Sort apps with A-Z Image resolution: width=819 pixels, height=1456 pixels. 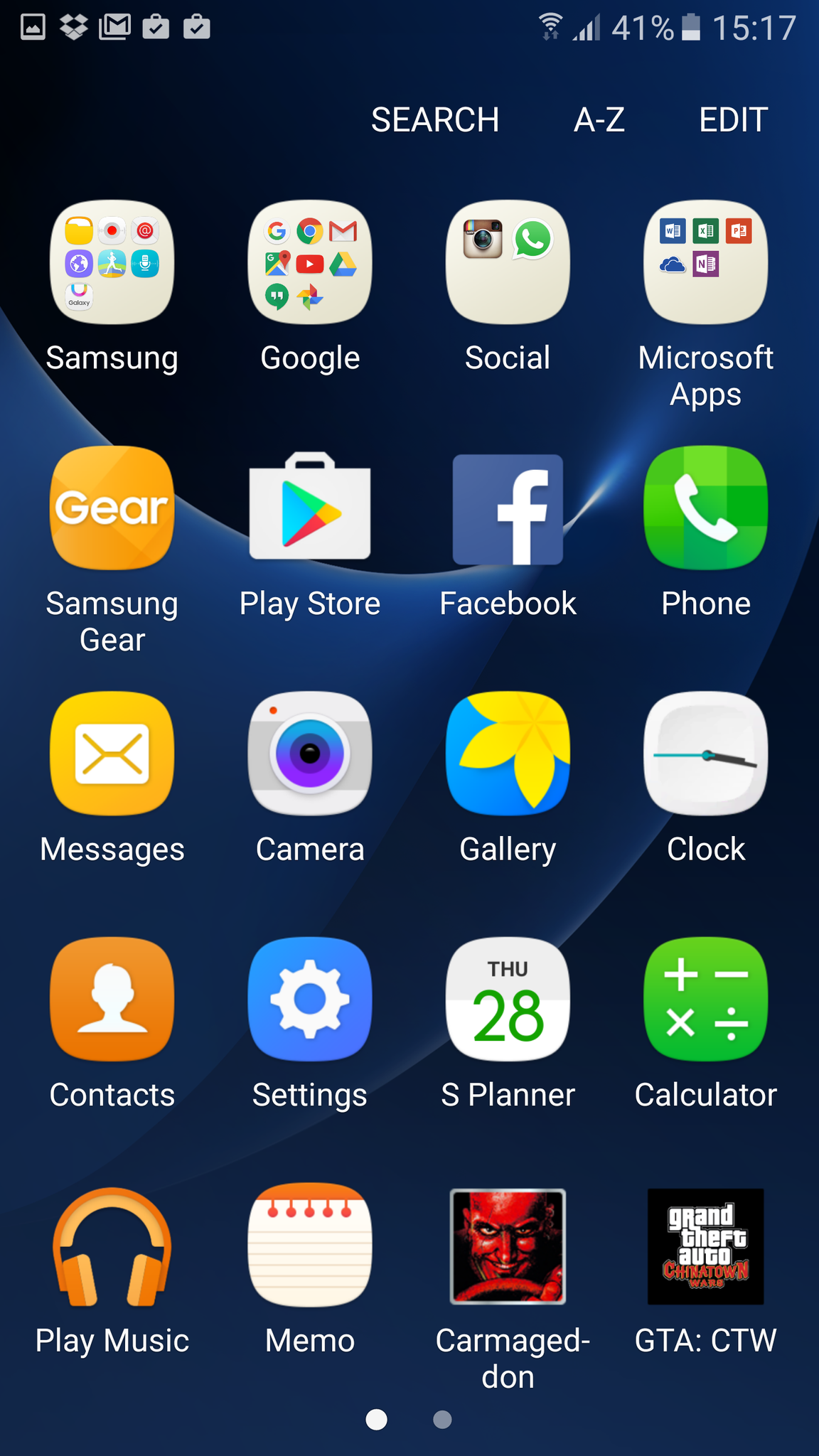point(599,119)
